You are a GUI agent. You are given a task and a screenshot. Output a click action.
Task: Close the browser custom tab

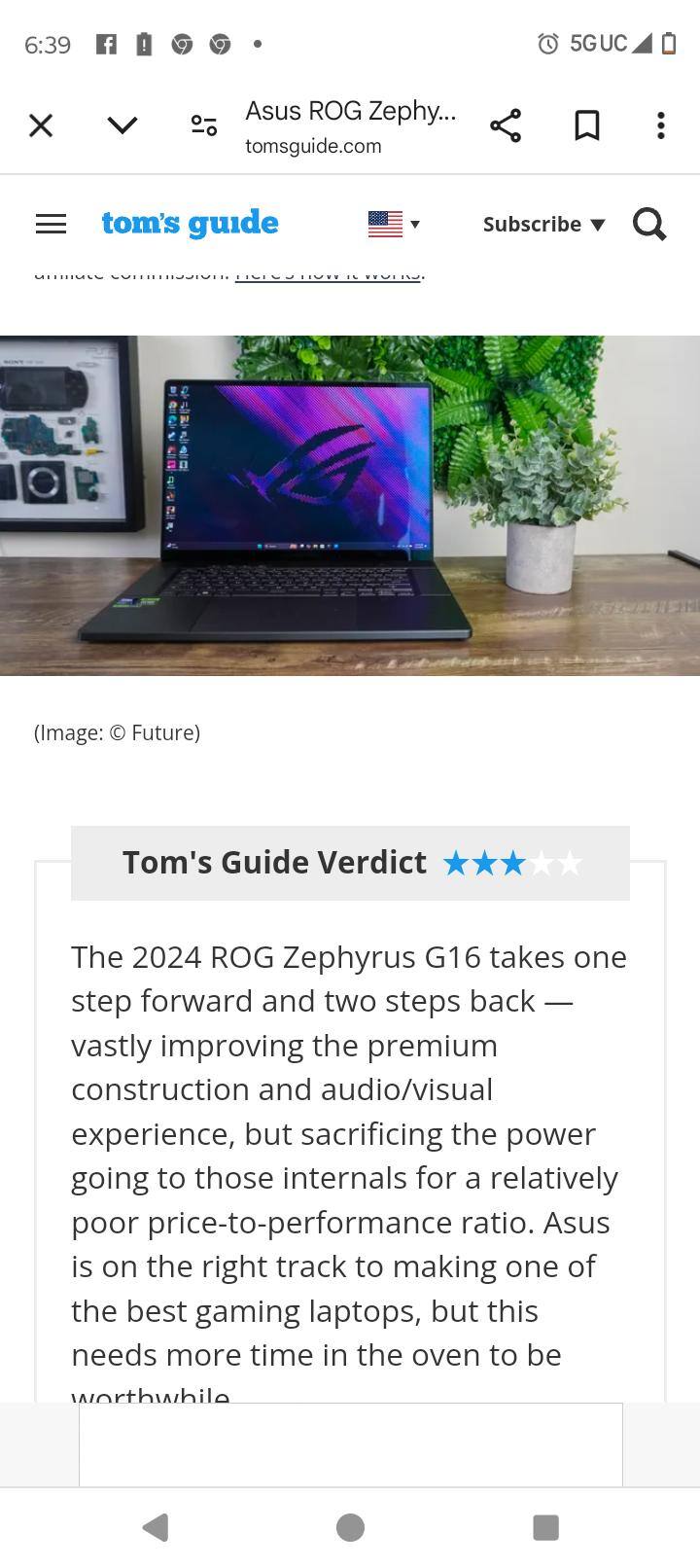41,125
